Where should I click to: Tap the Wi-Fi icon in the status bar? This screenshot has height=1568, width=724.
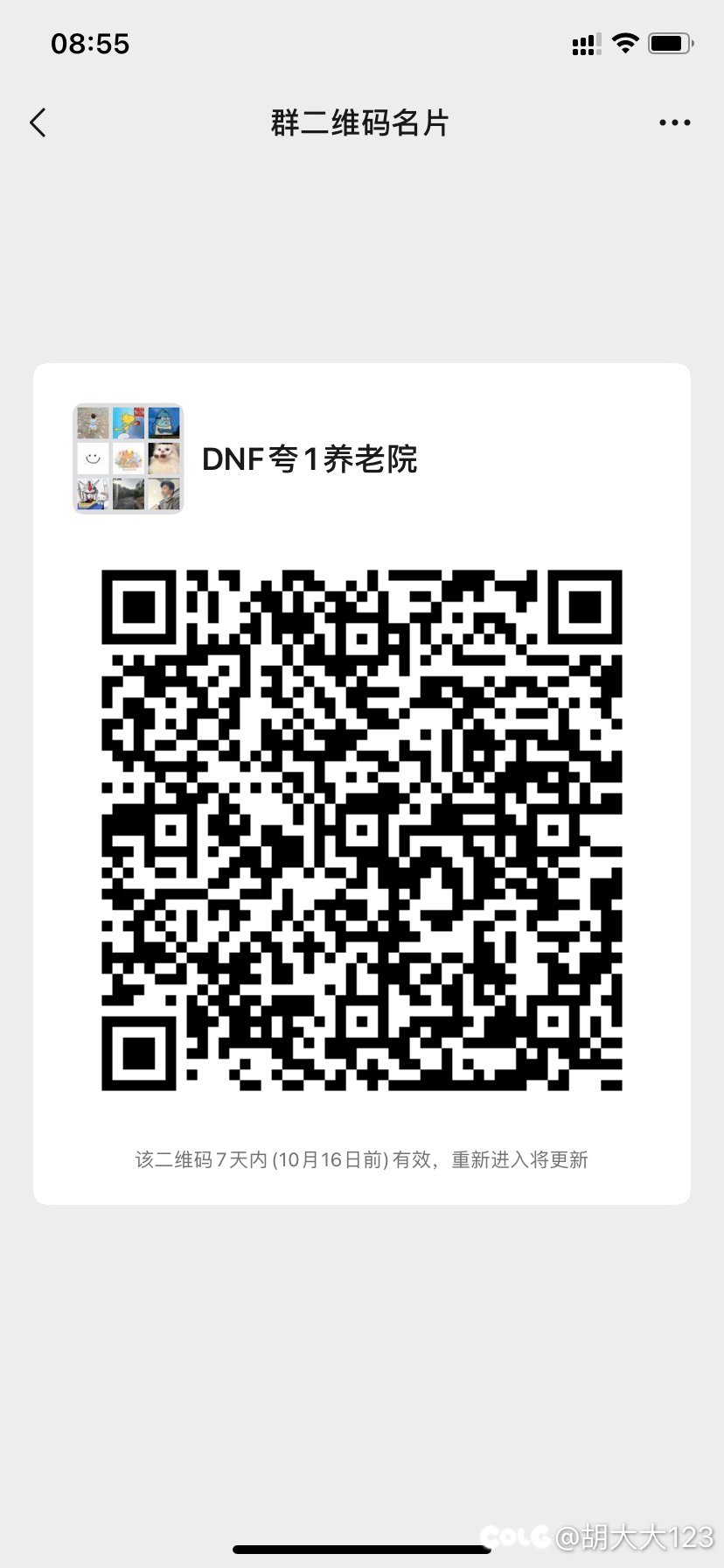pyautogui.click(x=626, y=42)
